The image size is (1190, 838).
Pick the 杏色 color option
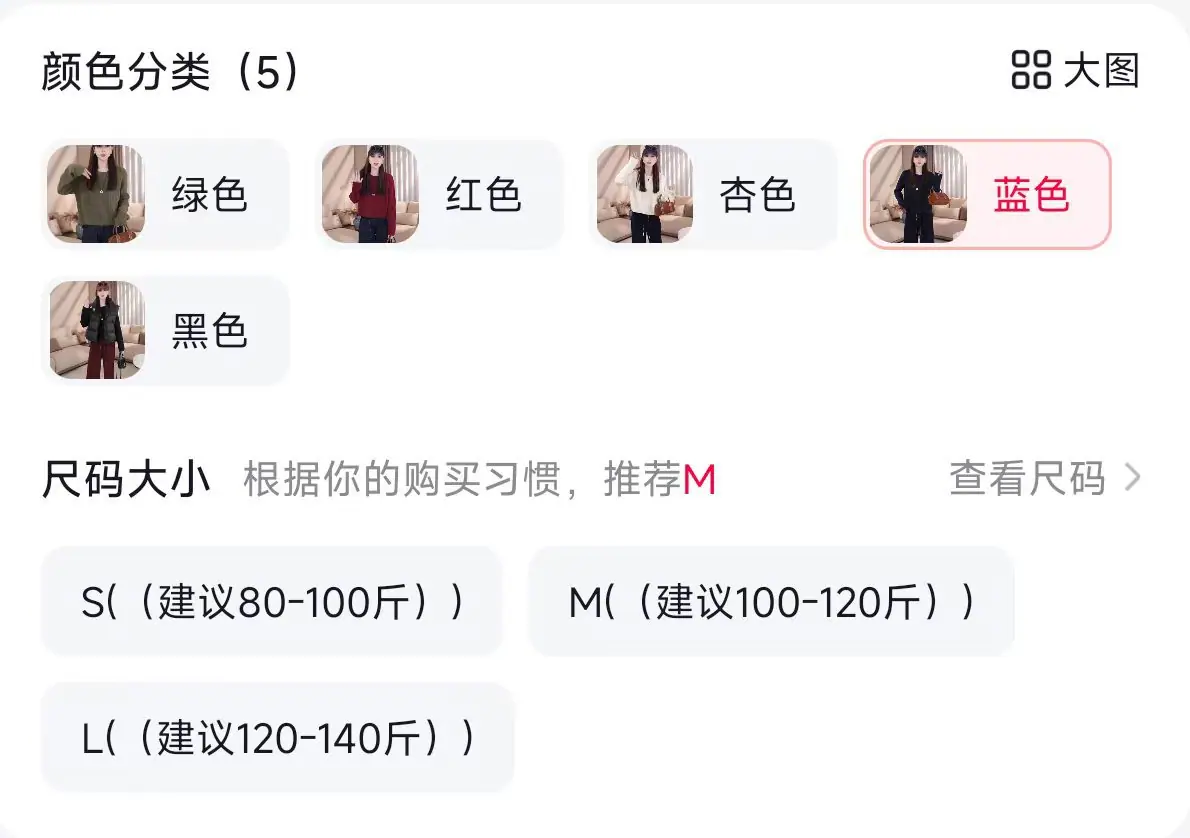(713, 194)
